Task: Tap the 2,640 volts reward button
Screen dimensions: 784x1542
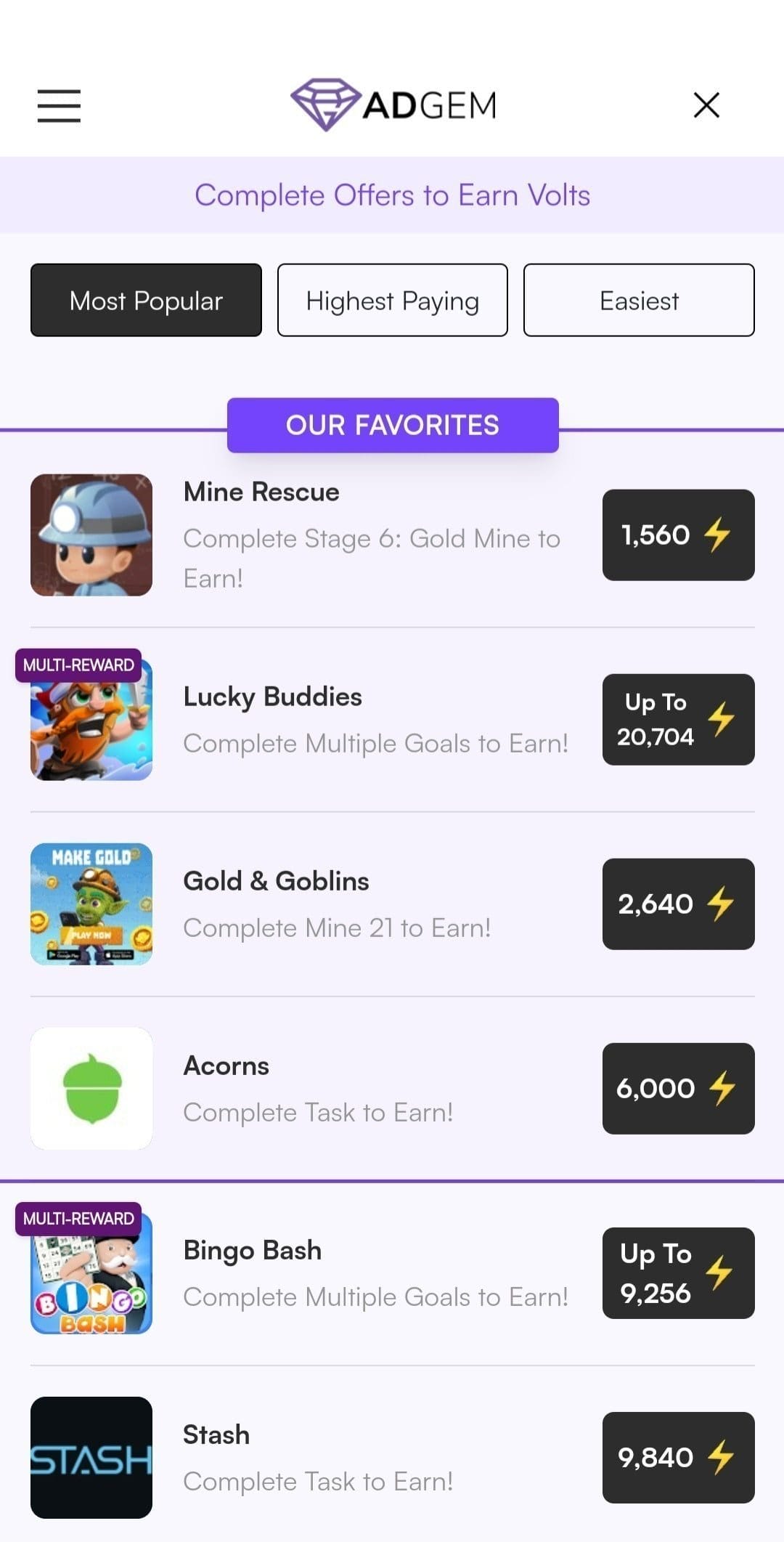Action: coord(678,904)
